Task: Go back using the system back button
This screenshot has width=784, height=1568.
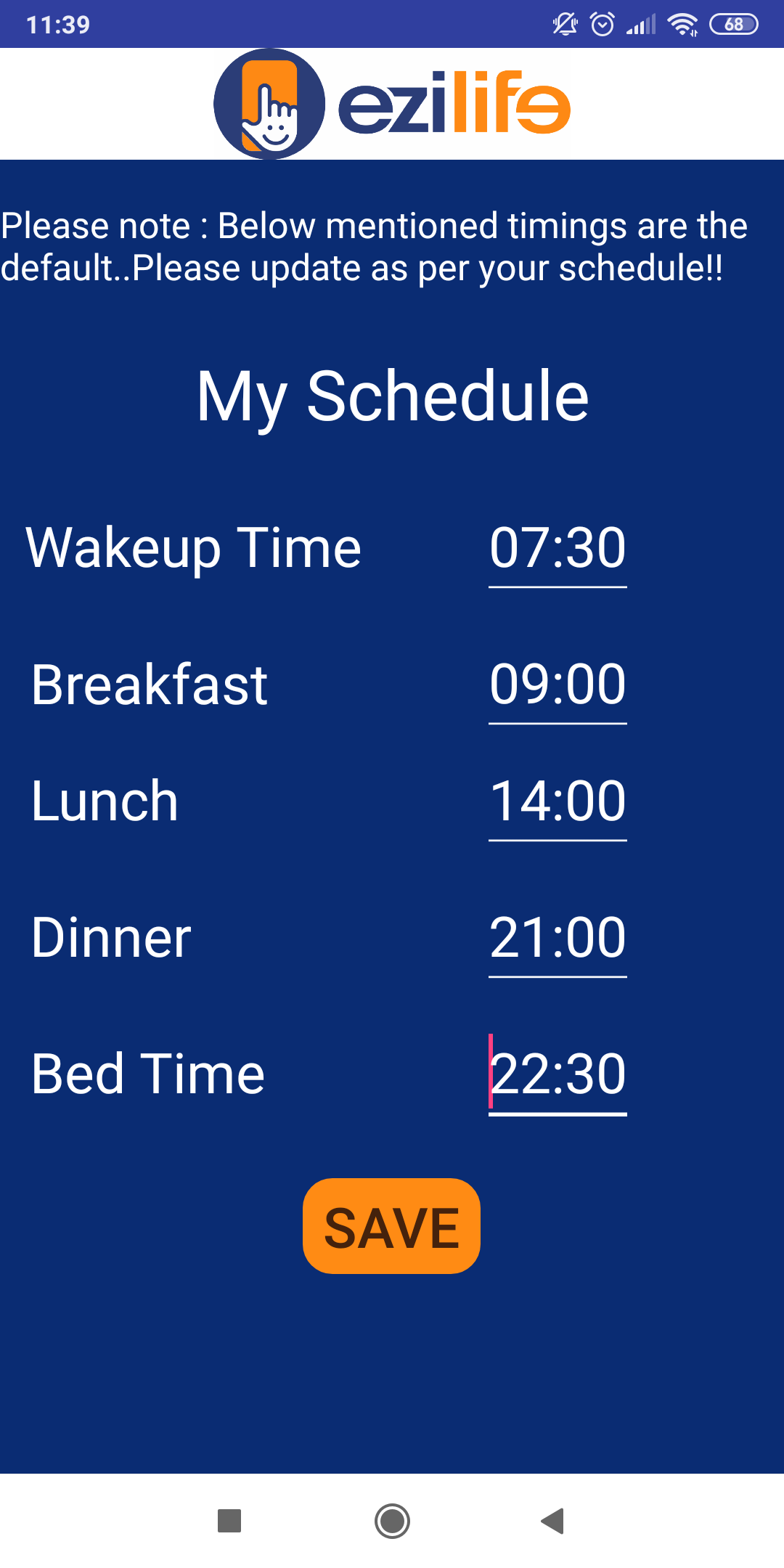Action: 553,1521
